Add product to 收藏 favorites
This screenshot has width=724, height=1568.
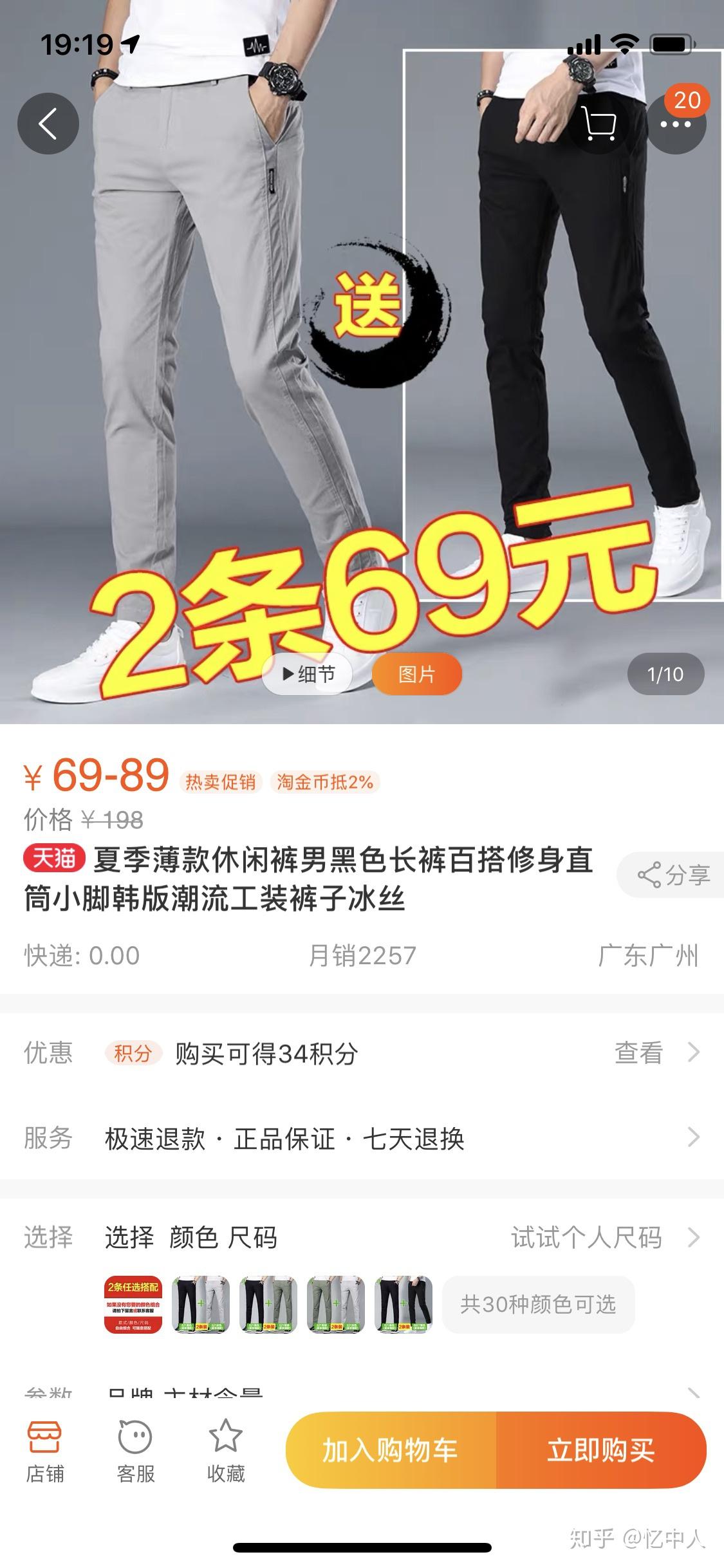point(226,1452)
